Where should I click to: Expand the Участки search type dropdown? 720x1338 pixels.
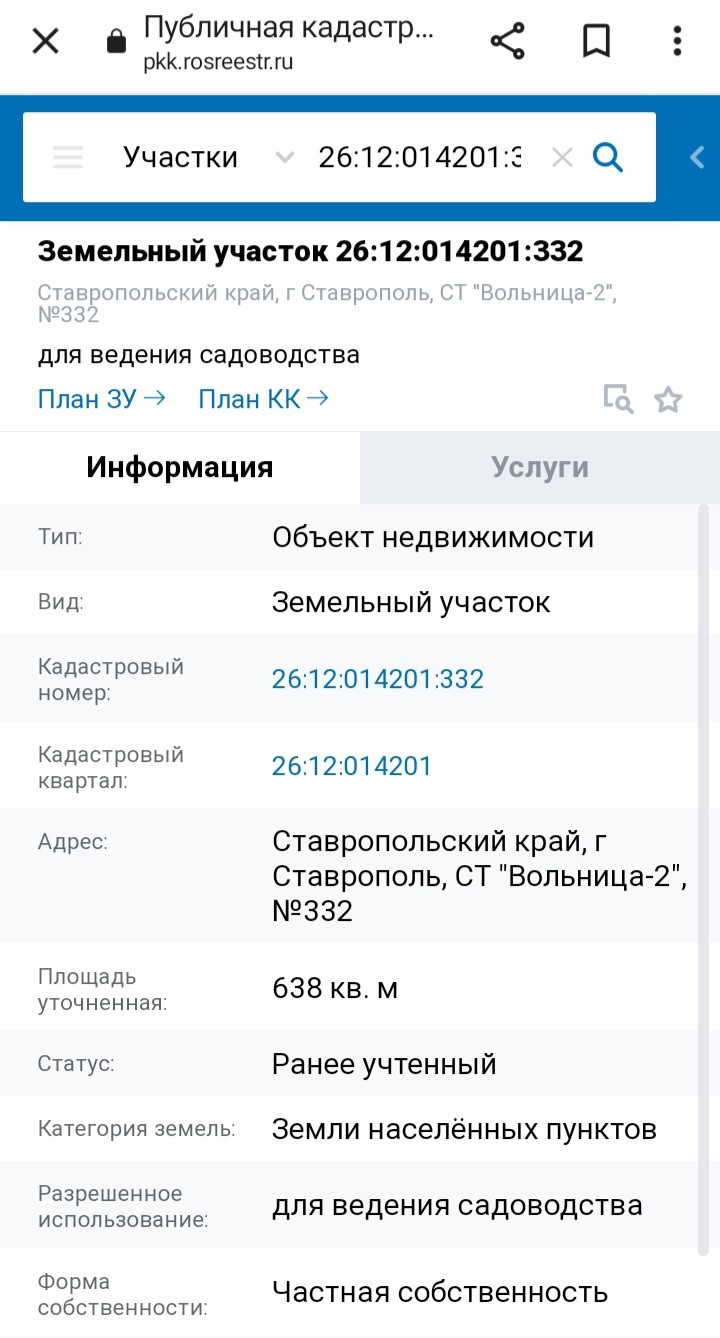click(208, 157)
